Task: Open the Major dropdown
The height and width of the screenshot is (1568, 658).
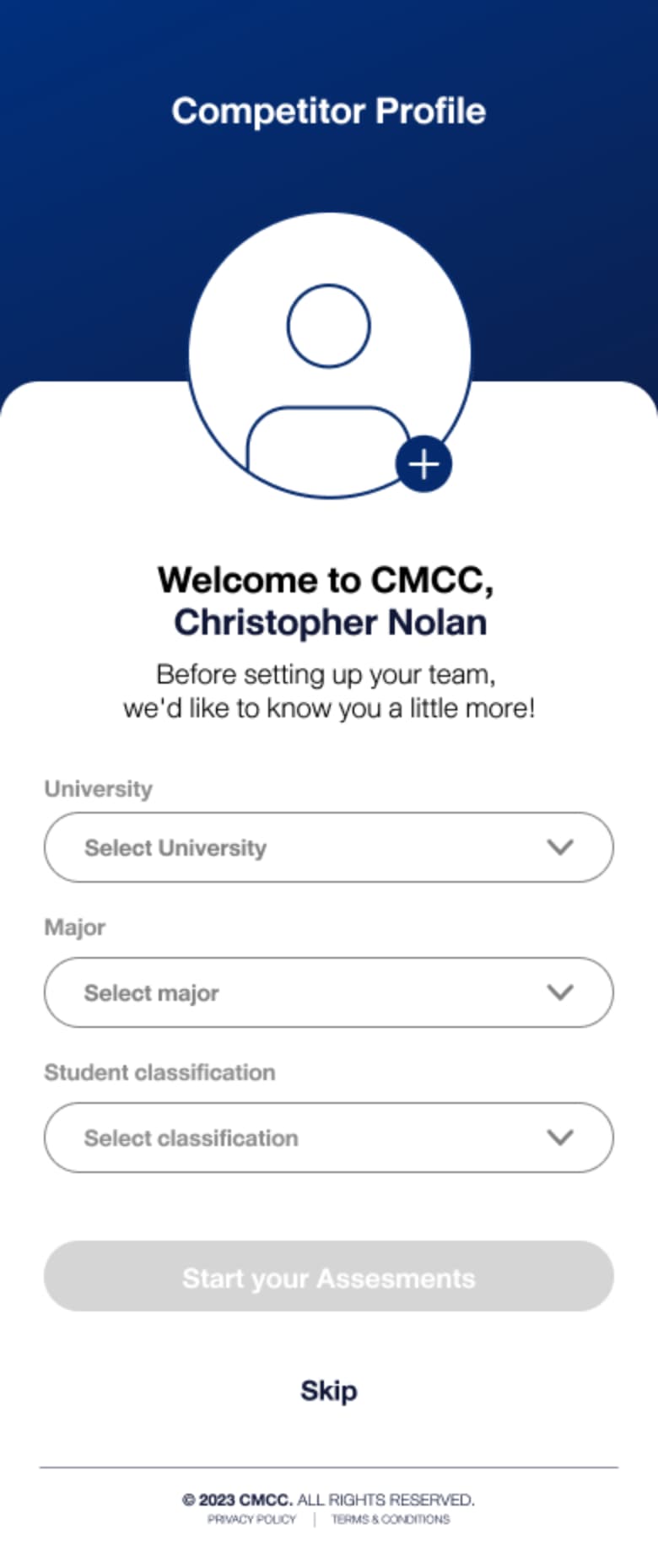Action: pos(329,992)
